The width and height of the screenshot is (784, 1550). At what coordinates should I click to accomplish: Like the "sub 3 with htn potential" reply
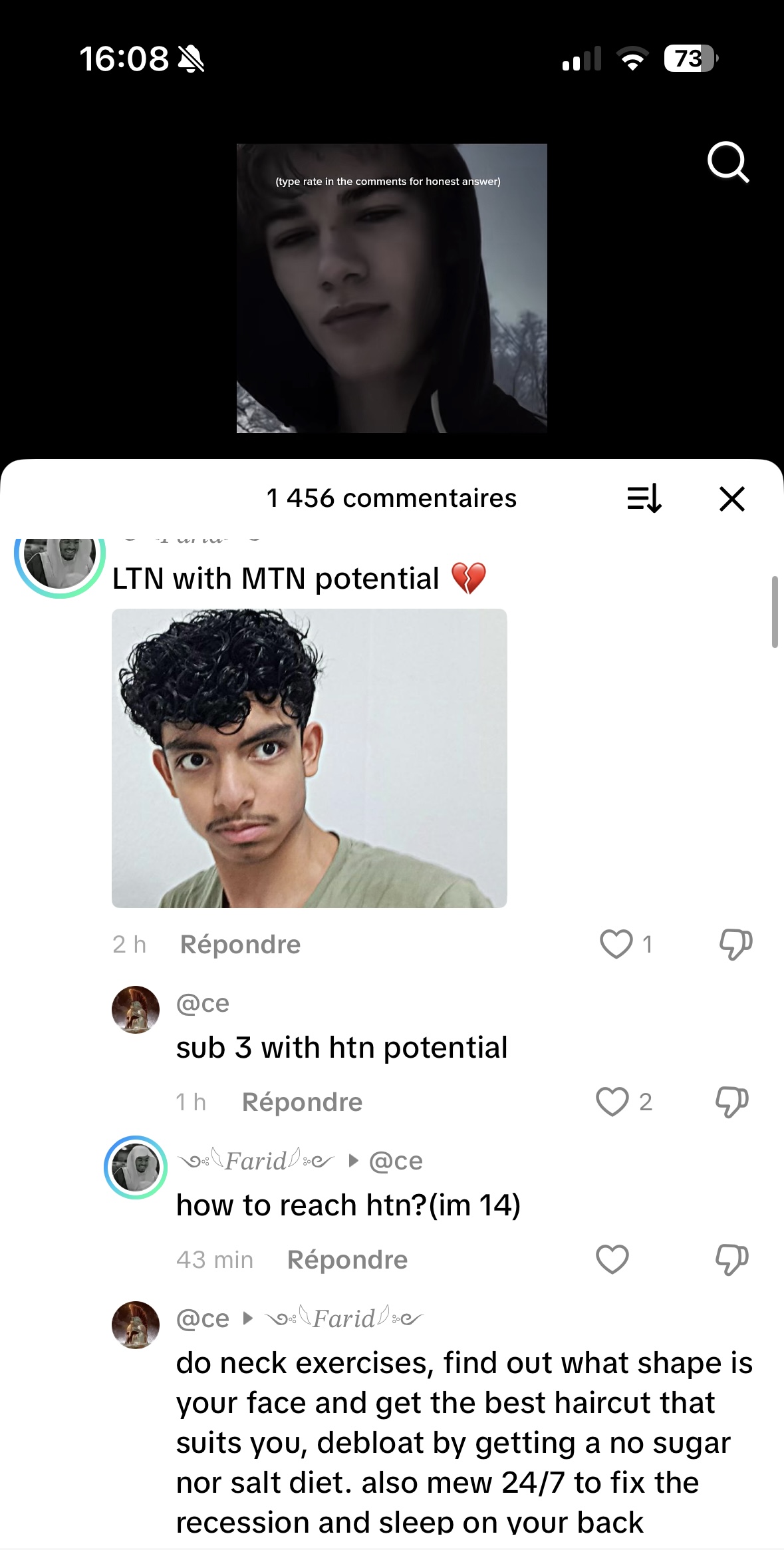tap(612, 1102)
